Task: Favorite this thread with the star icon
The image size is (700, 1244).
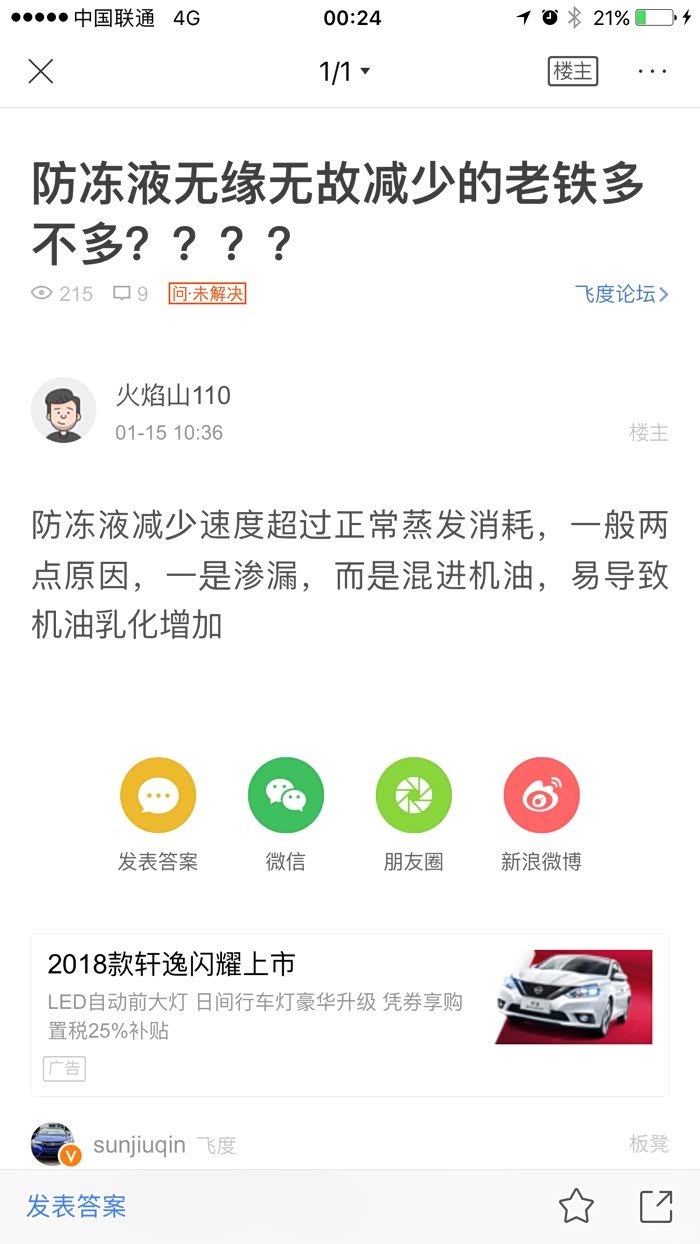Action: point(576,1206)
